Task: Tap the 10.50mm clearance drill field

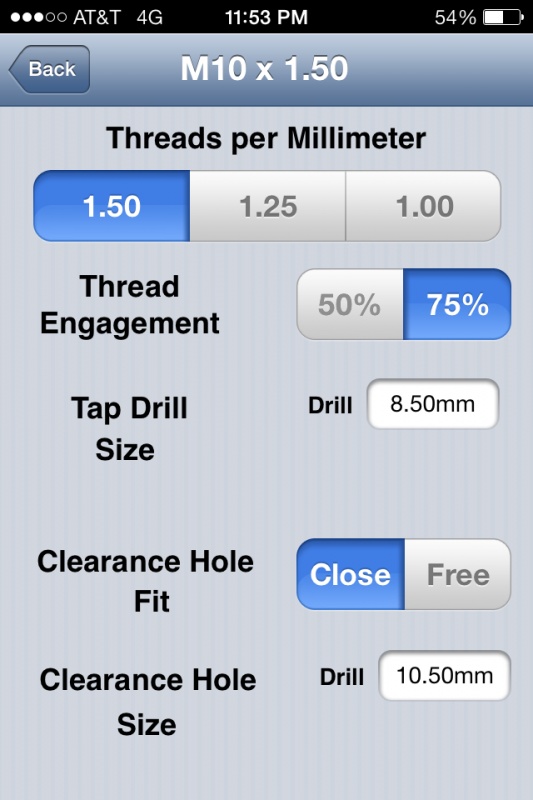Action: click(x=444, y=676)
